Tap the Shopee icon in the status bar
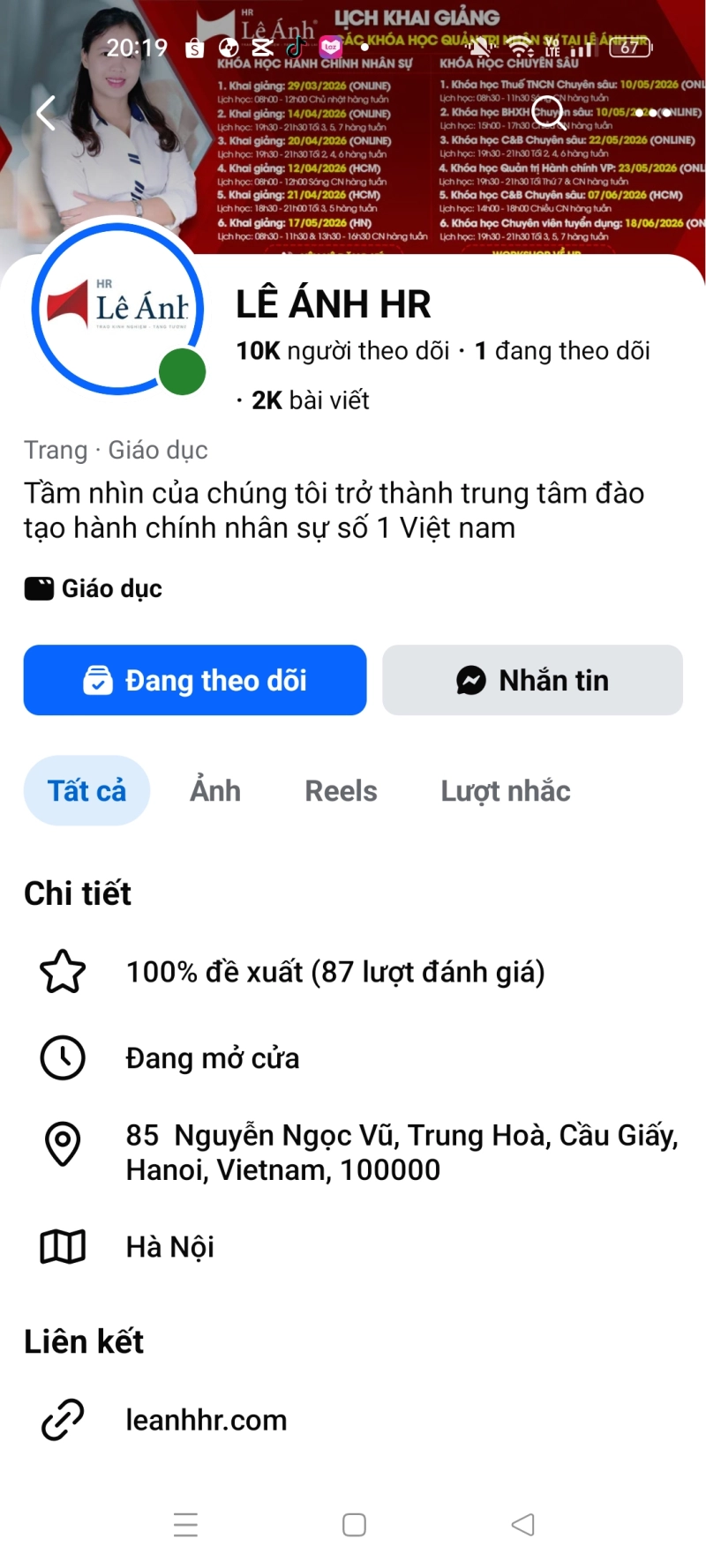 coord(194,49)
